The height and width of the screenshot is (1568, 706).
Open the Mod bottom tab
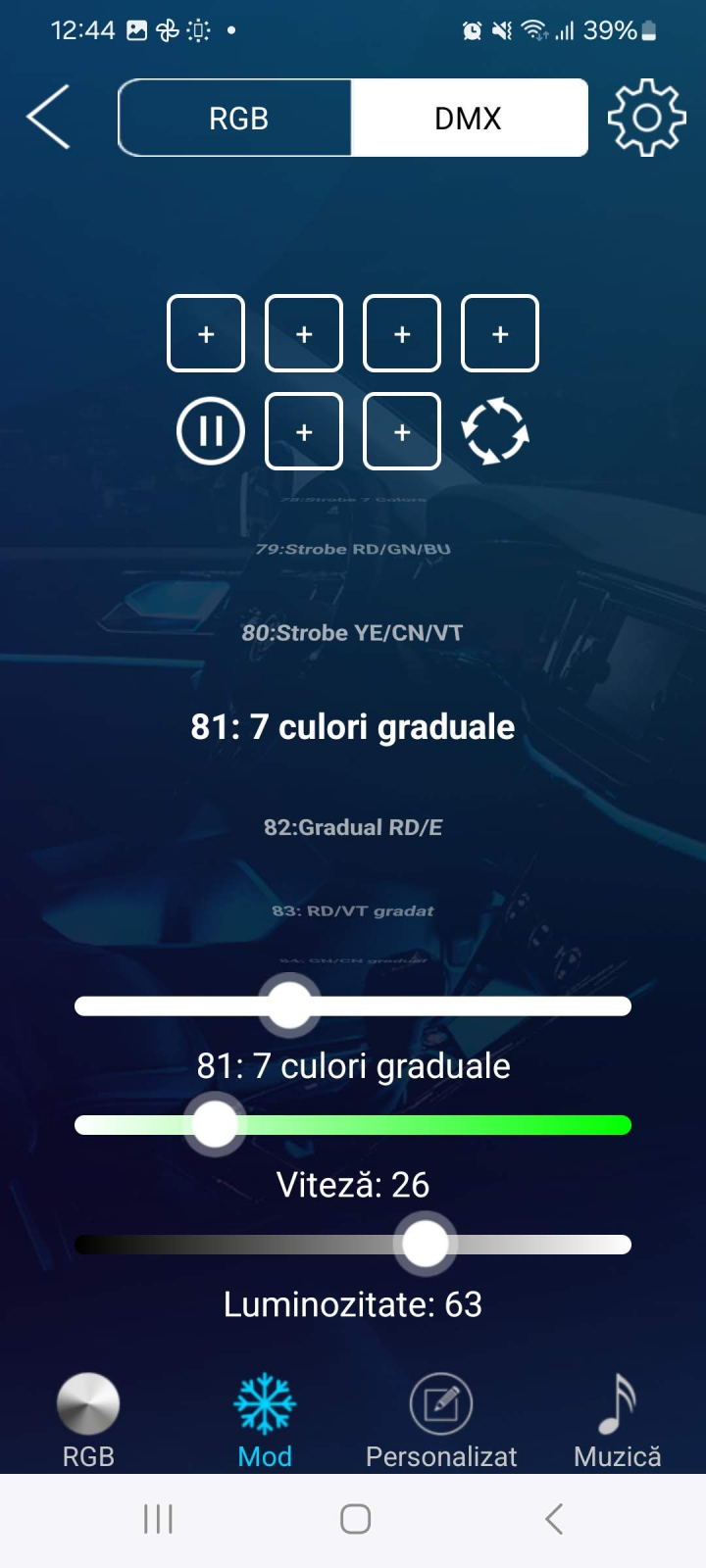pyautogui.click(x=265, y=1421)
